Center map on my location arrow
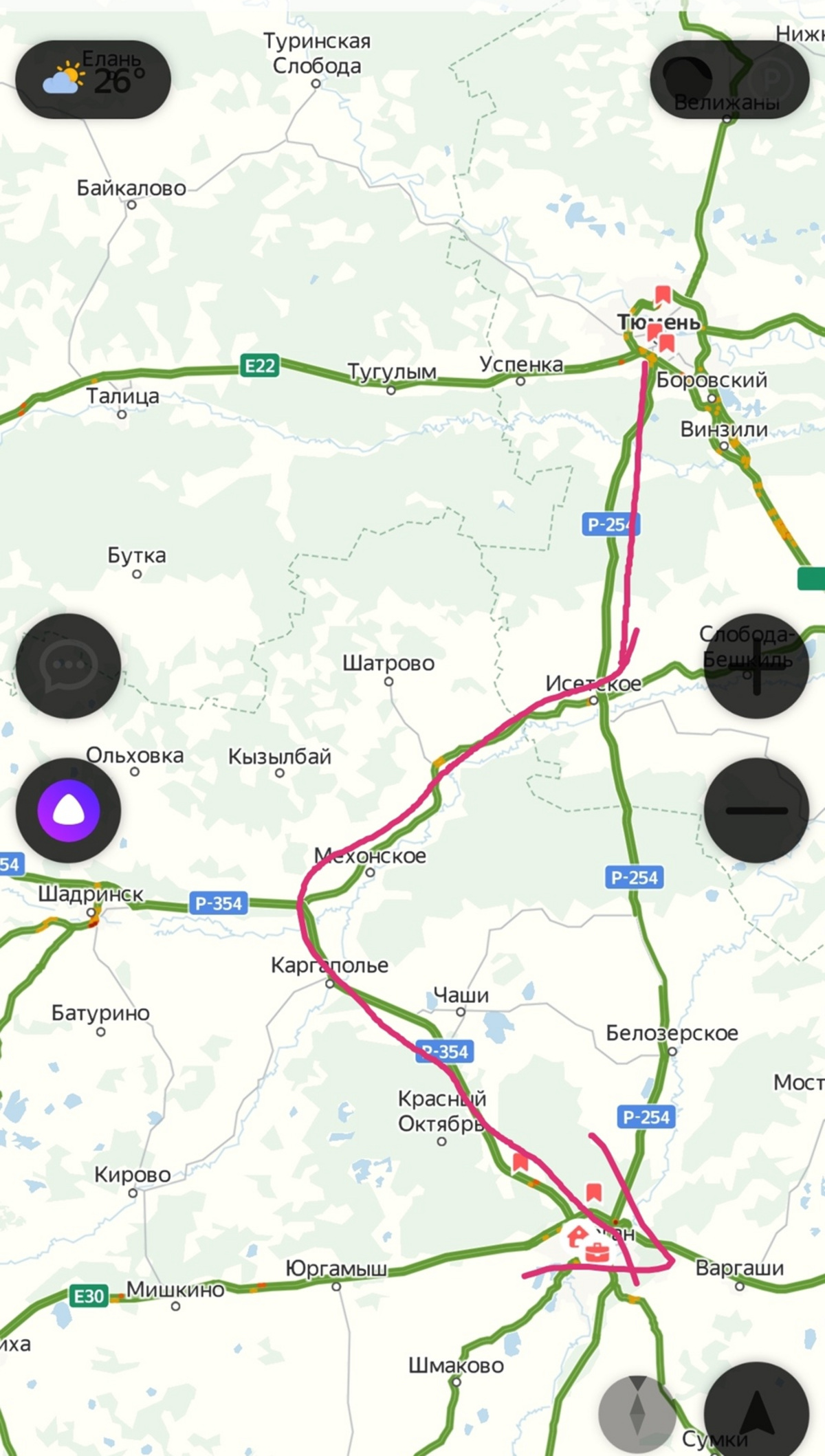The width and height of the screenshot is (825, 1456). point(756,1413)
